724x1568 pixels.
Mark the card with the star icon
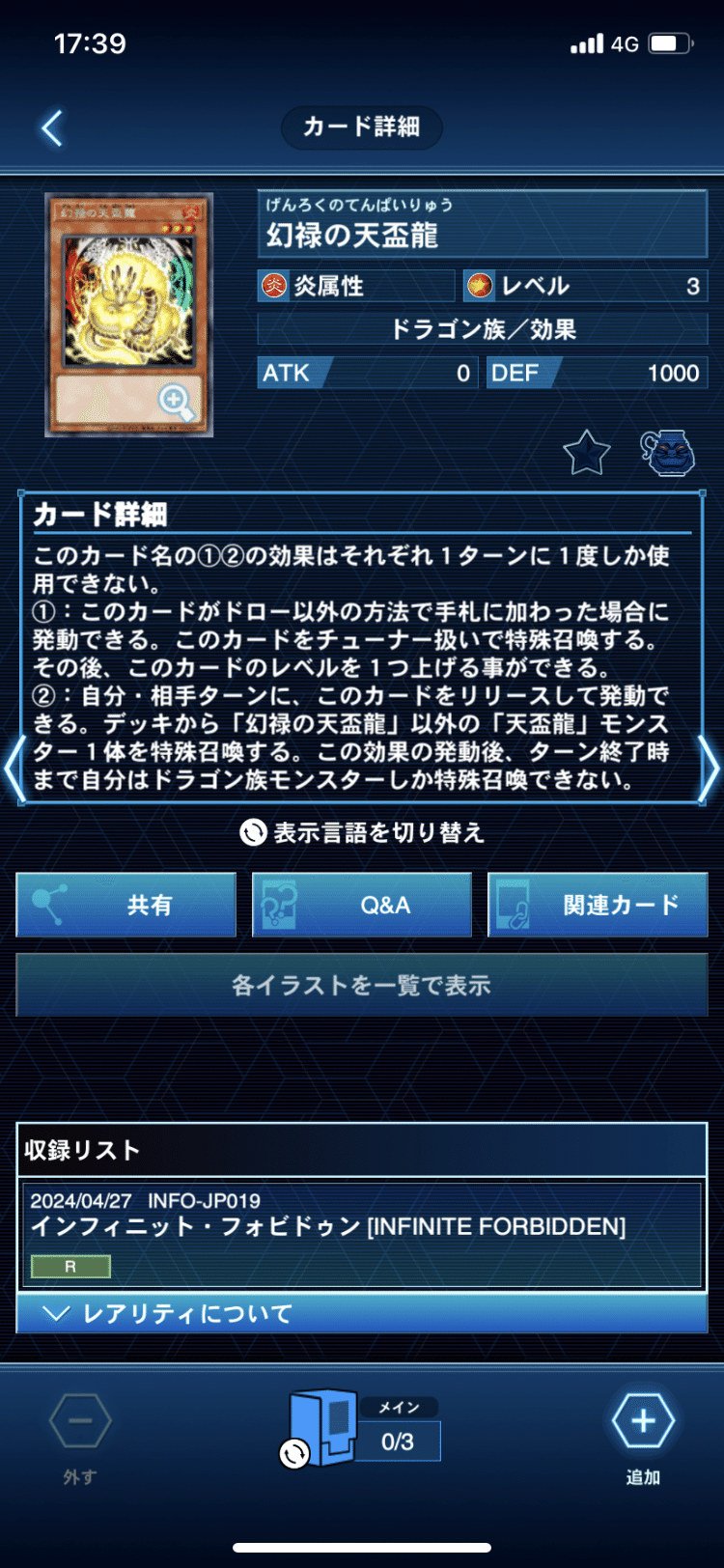pos(587,452)
